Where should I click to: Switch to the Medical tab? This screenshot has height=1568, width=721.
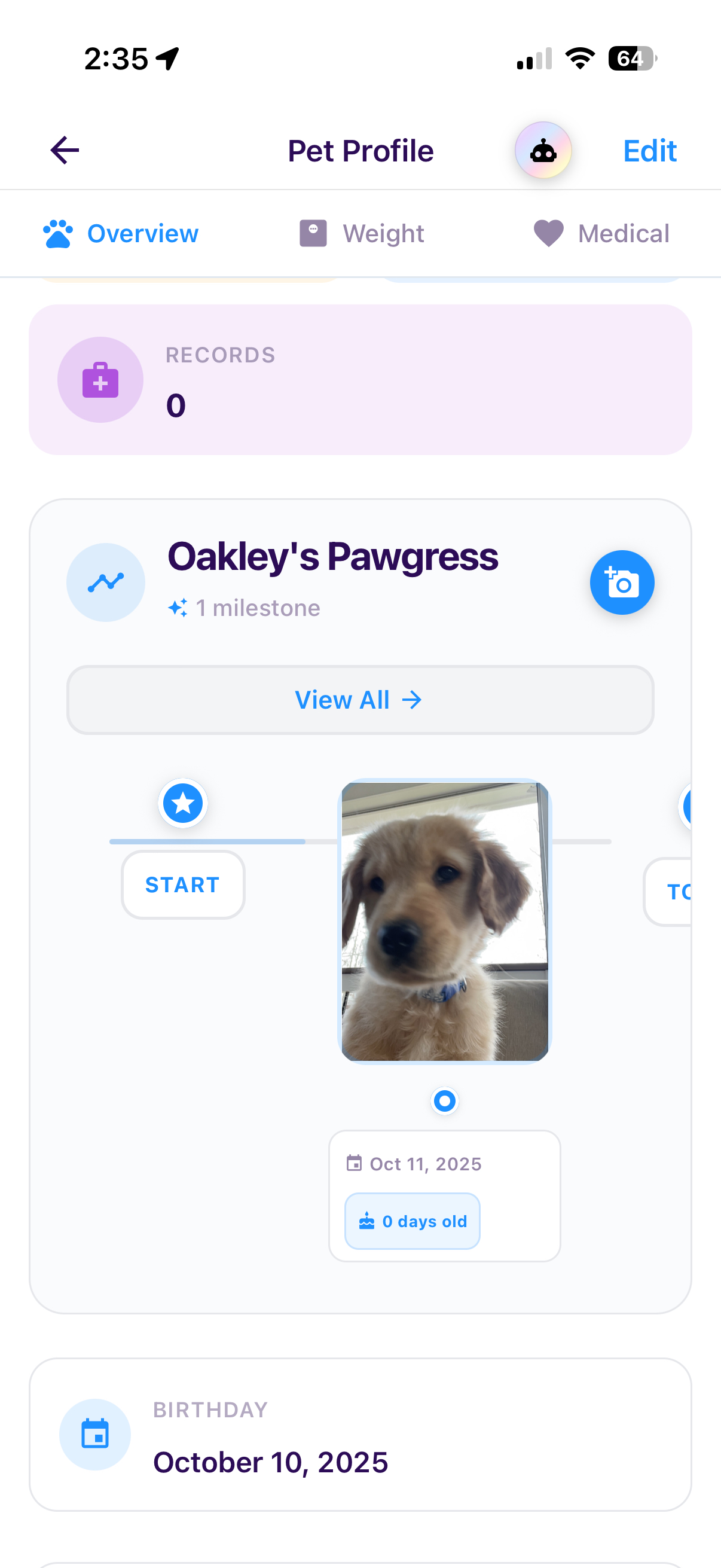601,234
